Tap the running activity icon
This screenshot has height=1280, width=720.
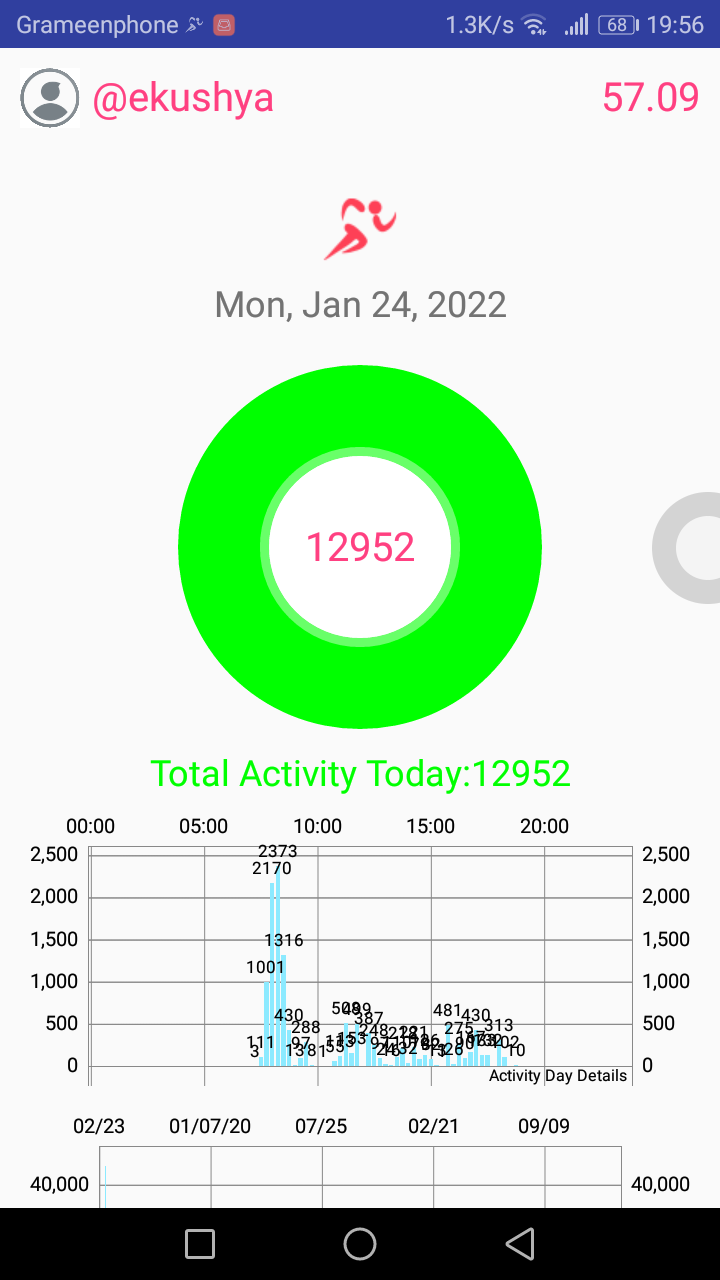pos(360,229)
